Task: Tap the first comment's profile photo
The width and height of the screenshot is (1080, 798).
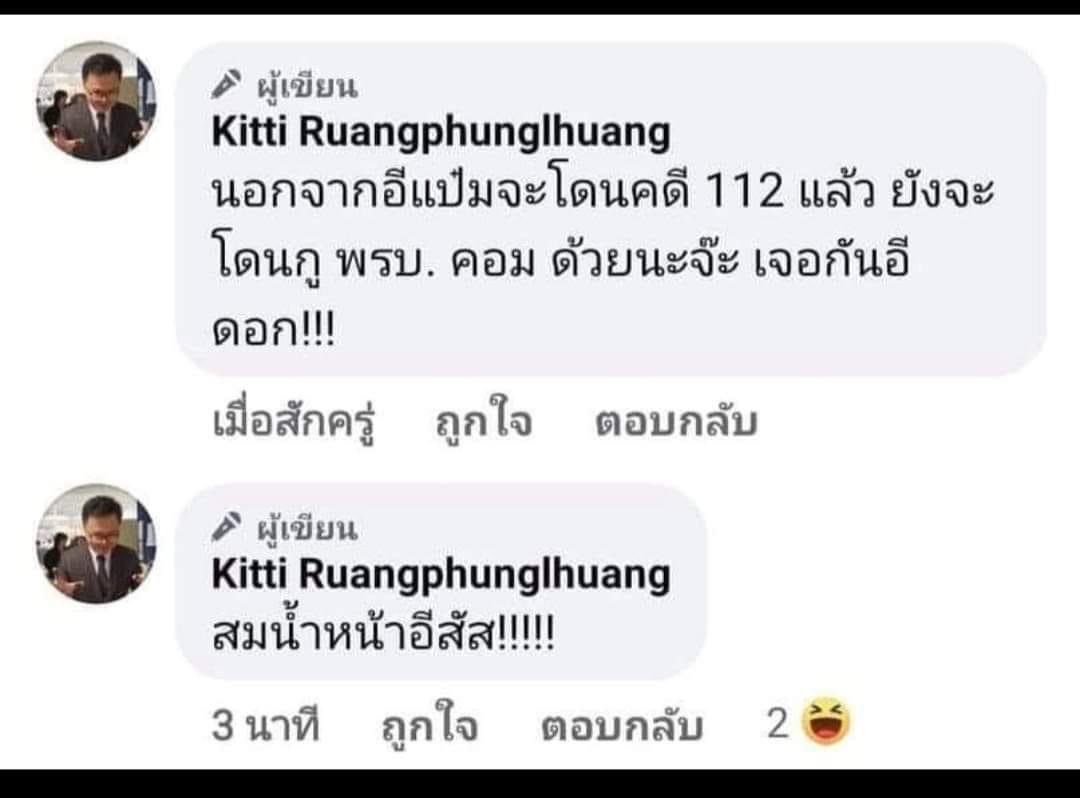Action: [96, 101]
